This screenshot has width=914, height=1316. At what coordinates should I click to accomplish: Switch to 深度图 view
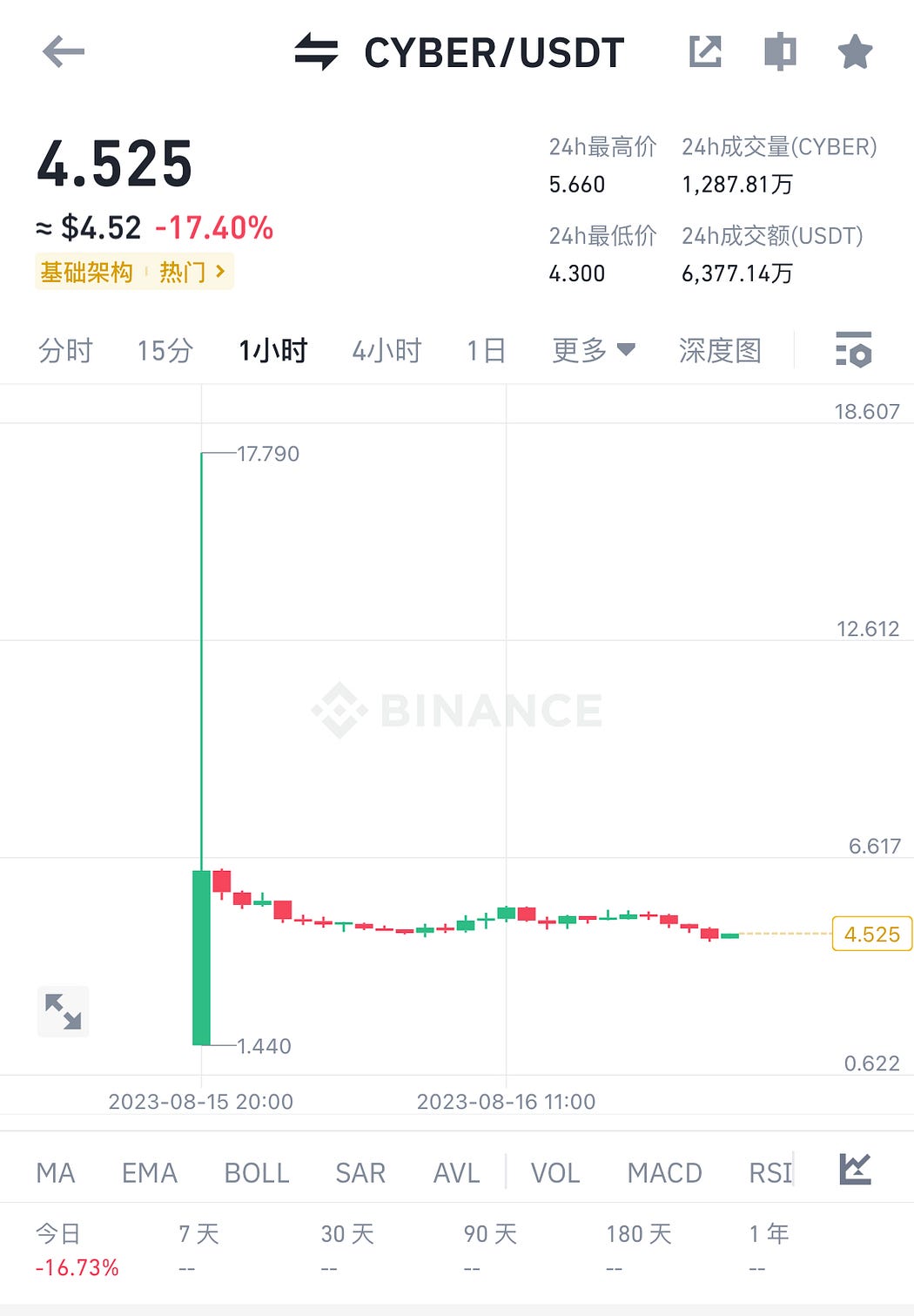720,351
